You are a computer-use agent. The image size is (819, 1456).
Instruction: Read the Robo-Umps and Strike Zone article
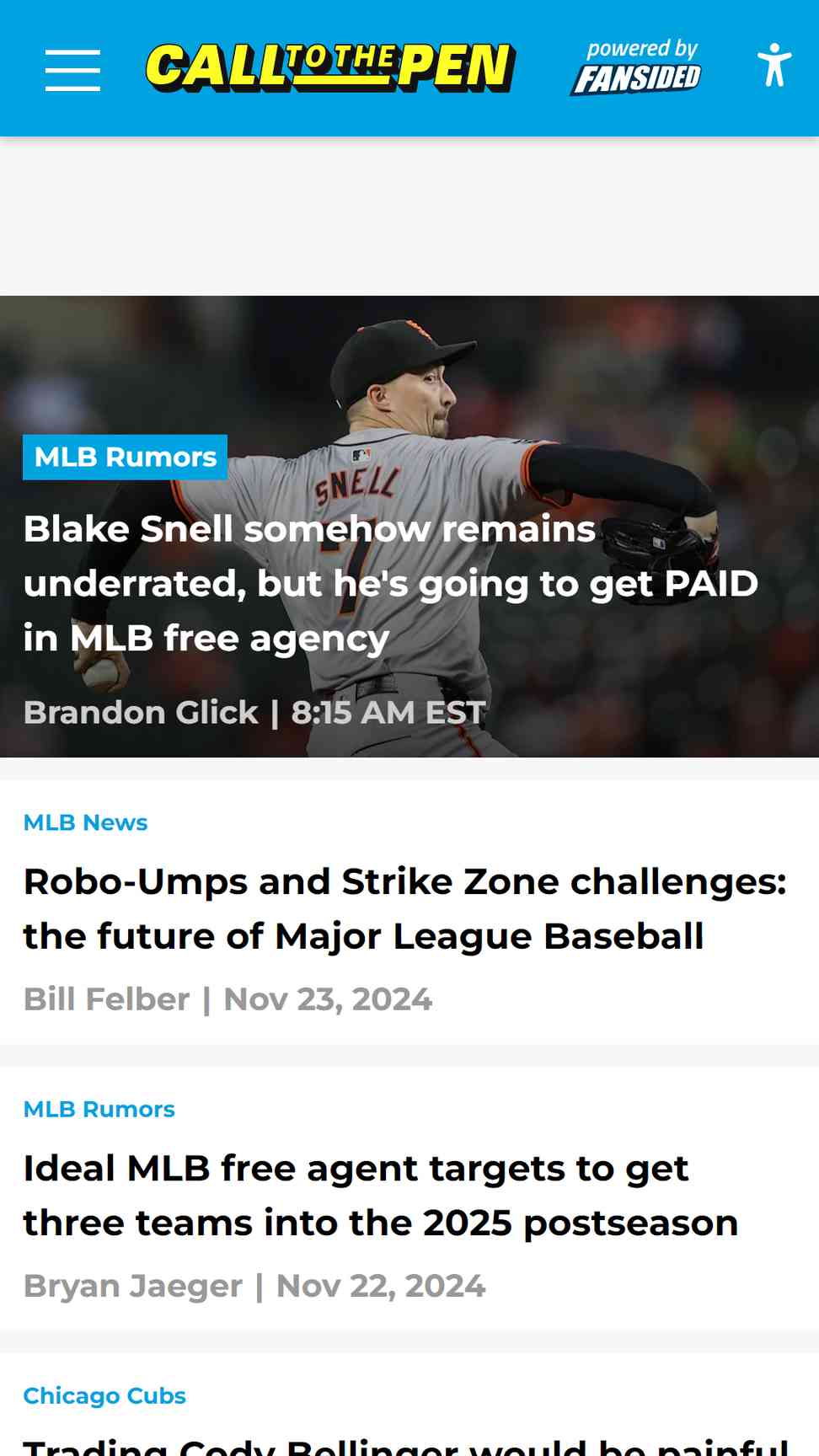[404, 909]
